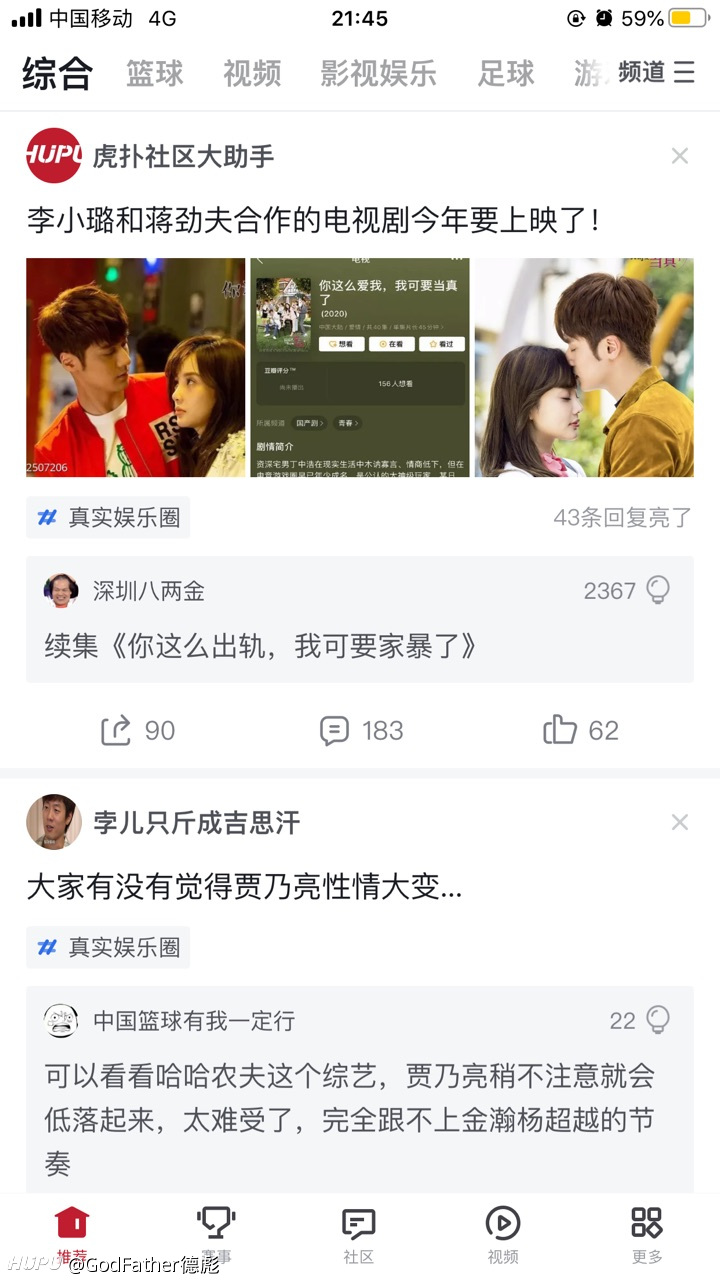Open the 更多 bottom tab
720x1280 pixels.
[x=647, y=1235]
